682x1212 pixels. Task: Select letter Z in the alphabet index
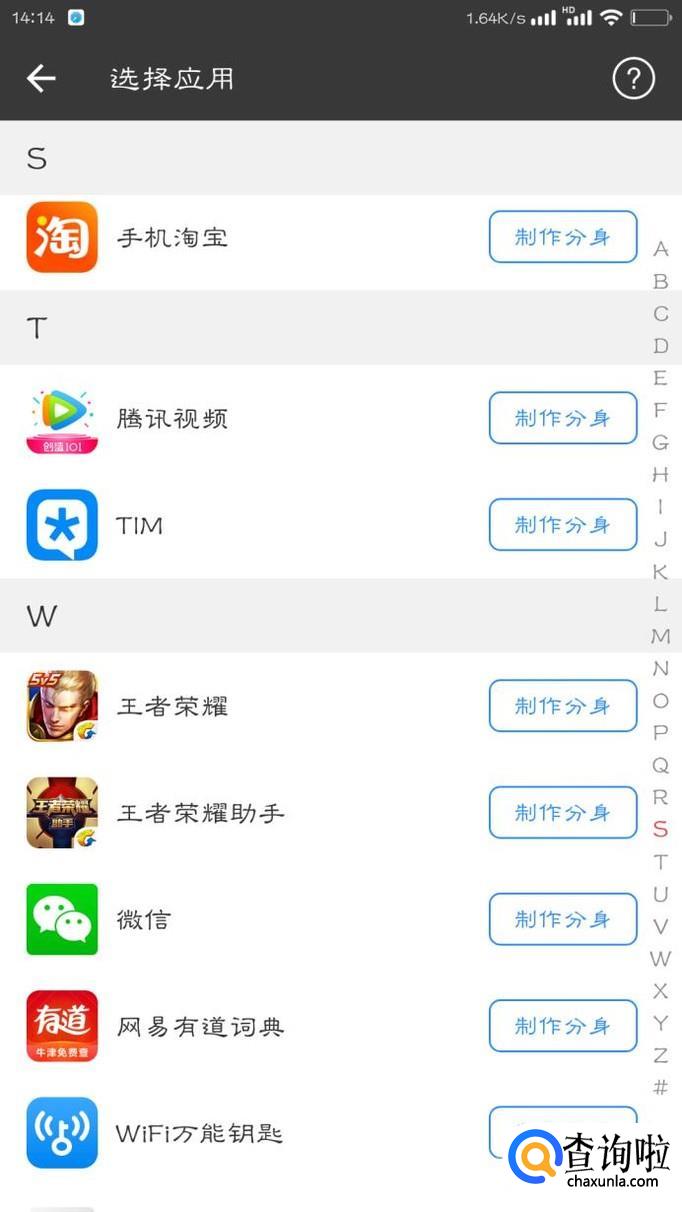point(660,1055)
